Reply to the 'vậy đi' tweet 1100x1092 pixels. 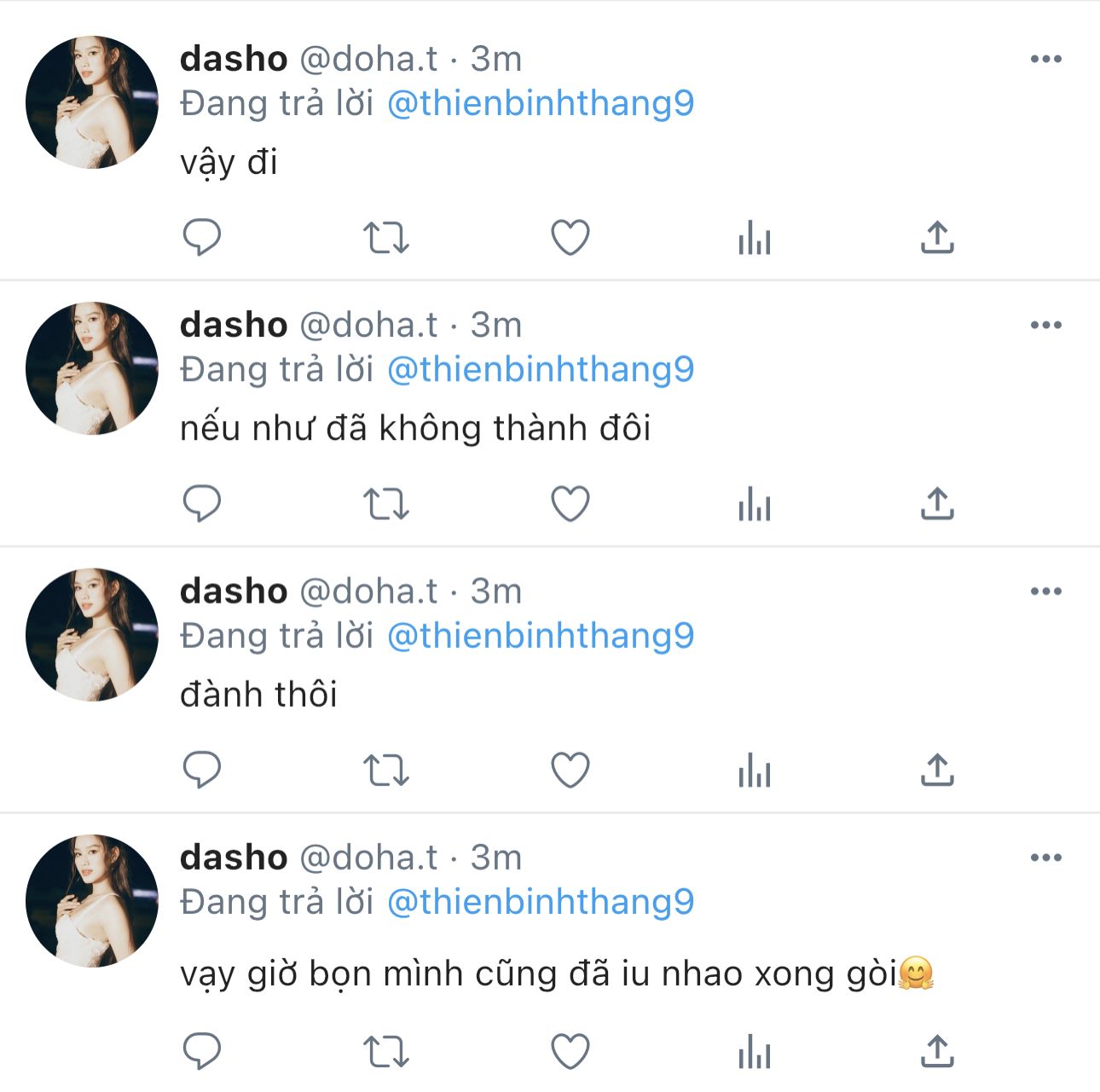pos(202,237)
